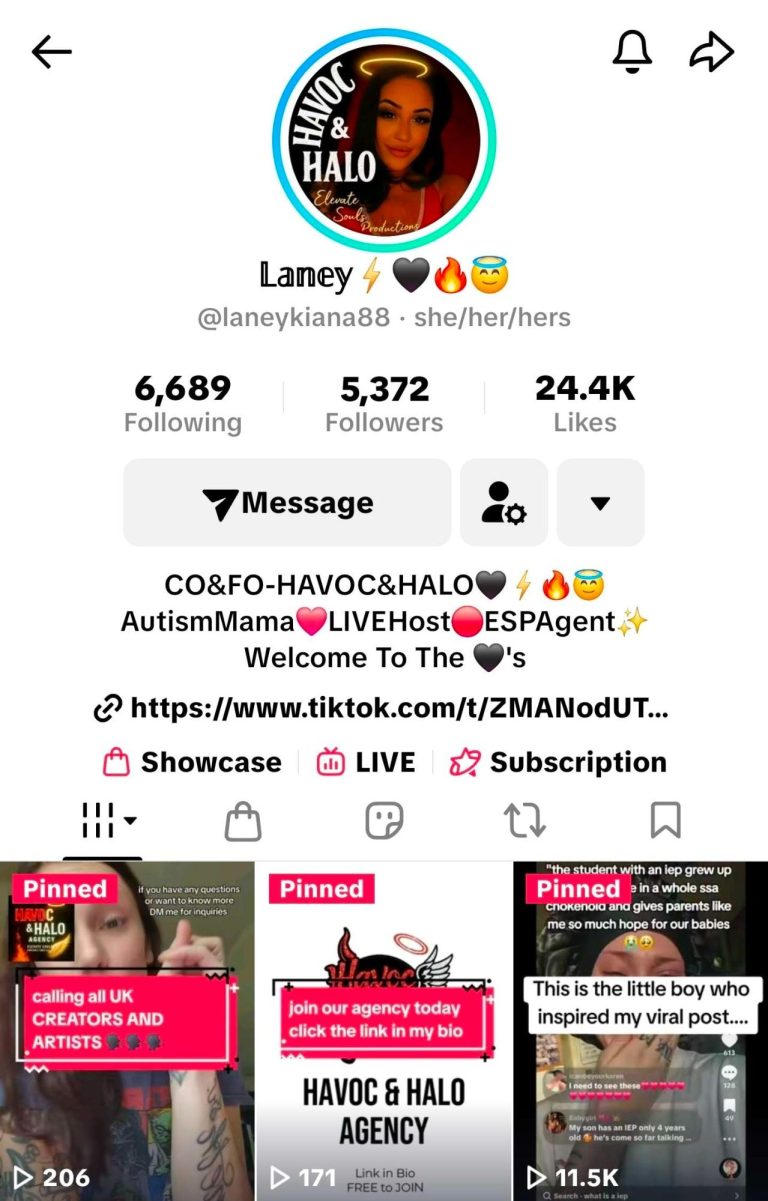Switch to the saved bookmark tab
This screenshot has height=1201, width=768.
tap(665, 822)
